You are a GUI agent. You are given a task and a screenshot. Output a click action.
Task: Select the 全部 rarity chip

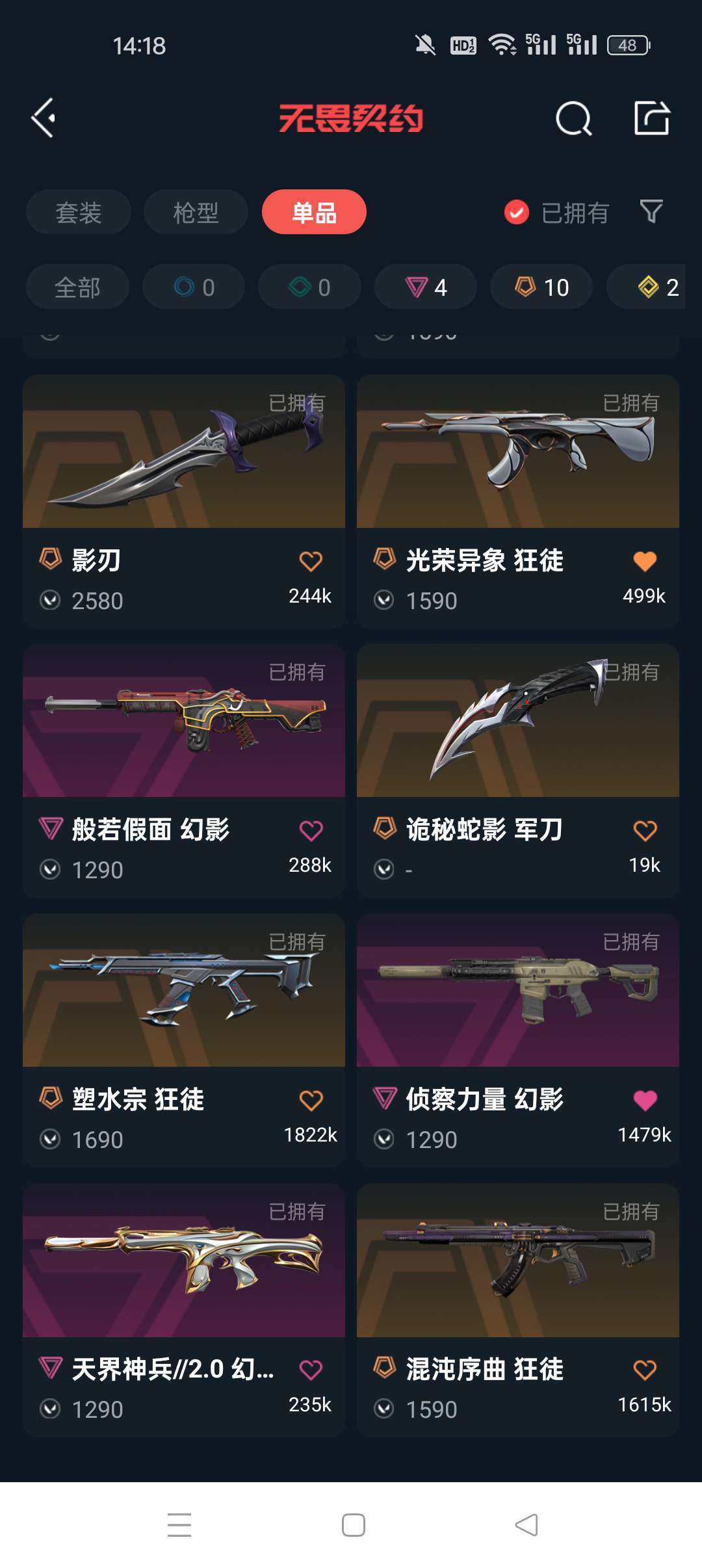[77, 287]
